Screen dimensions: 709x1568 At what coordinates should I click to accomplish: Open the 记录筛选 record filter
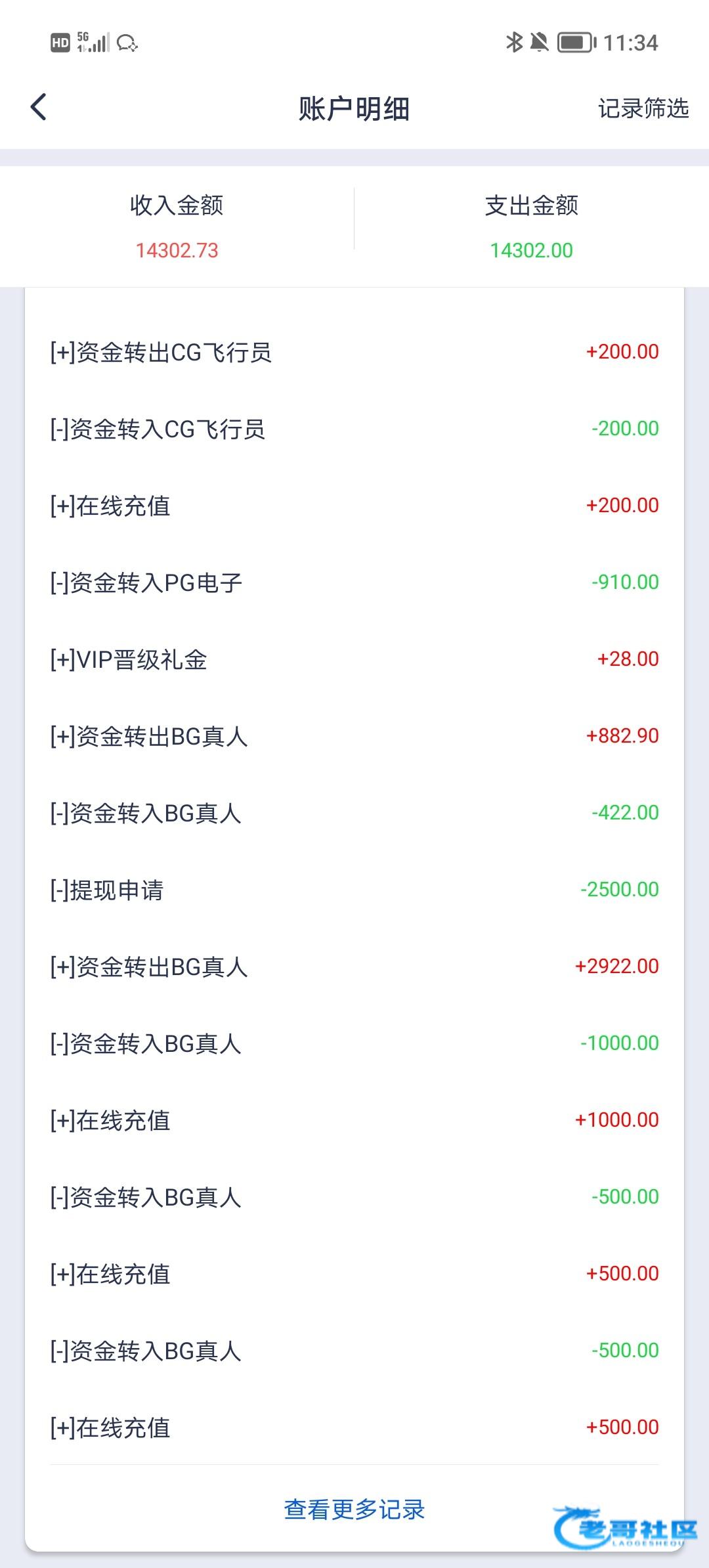[x=643, y=108]
